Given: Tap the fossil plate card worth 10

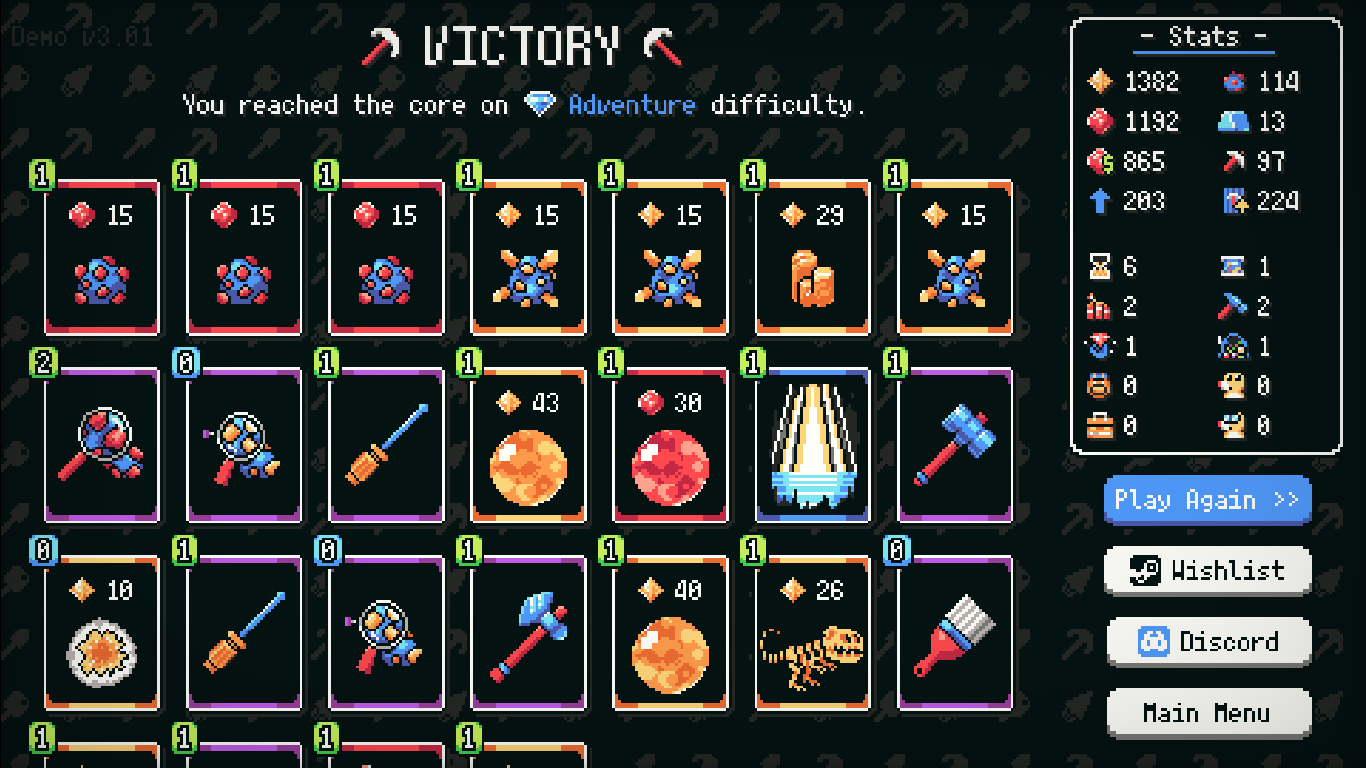Looking at the screenshot, I should [x=102, y=634].
